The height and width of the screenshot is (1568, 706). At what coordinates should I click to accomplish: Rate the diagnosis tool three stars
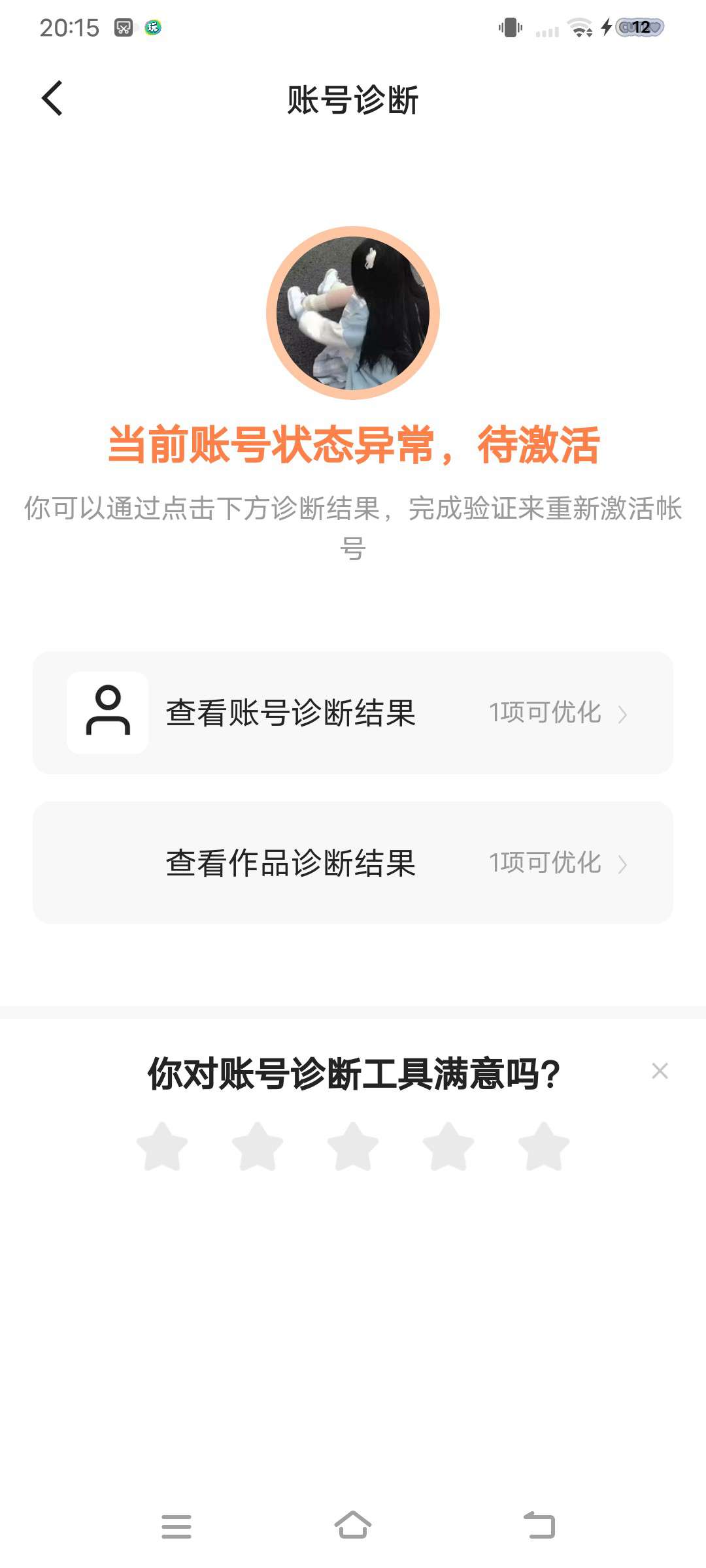coord(353,1146)
